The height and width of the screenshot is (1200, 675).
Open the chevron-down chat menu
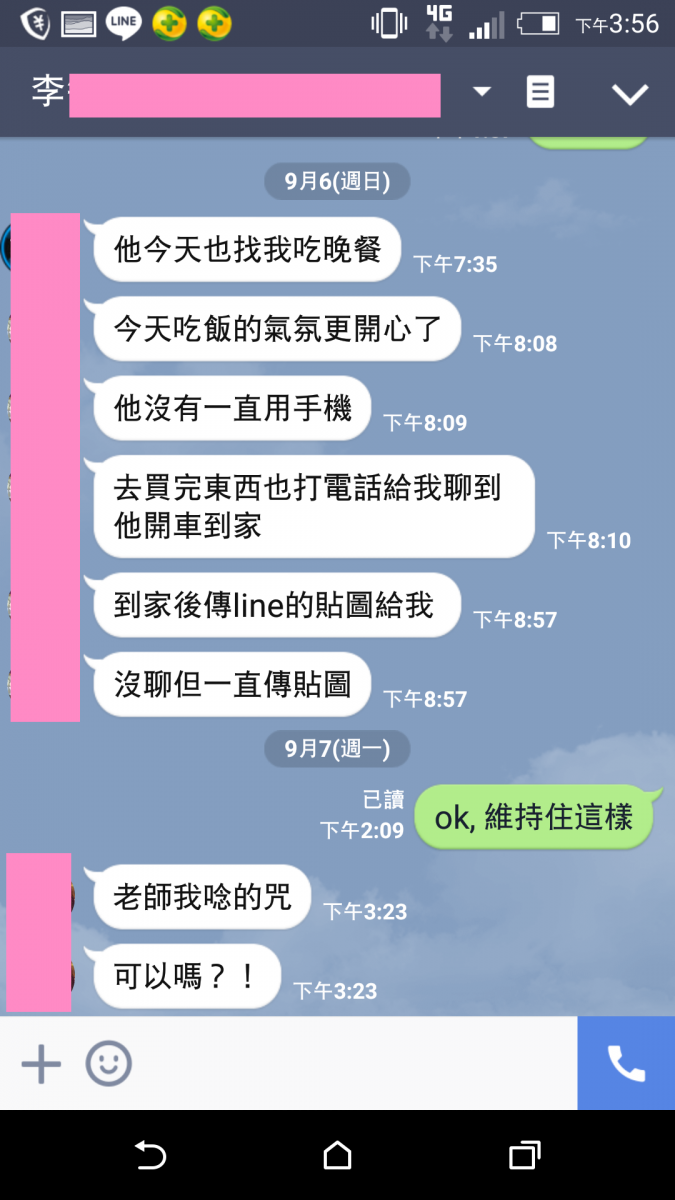pyautogui.click(x=630, y=94)
